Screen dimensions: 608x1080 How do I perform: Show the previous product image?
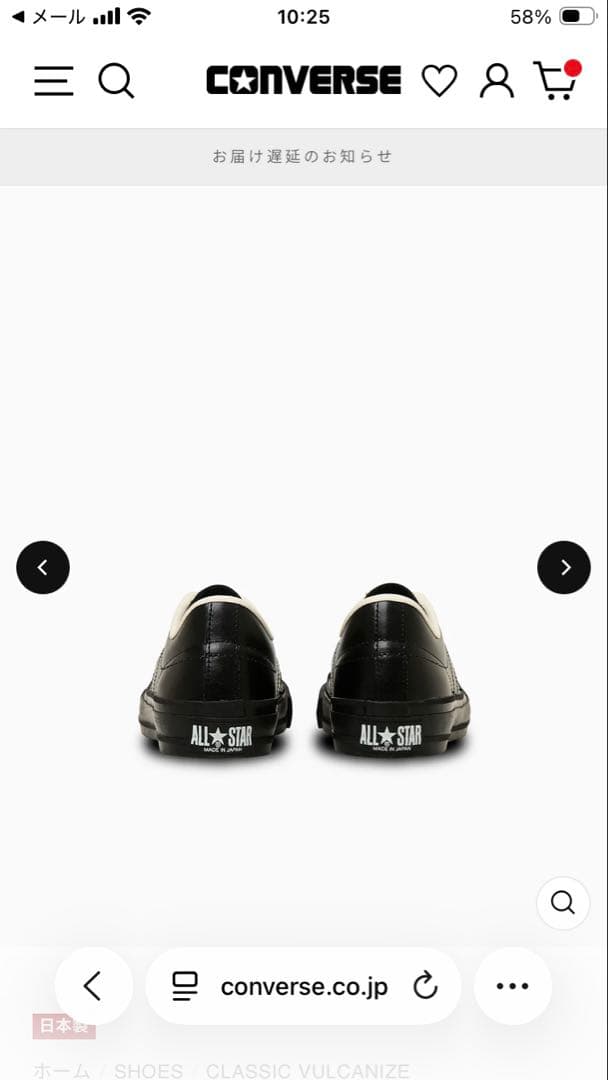(43, 568)
